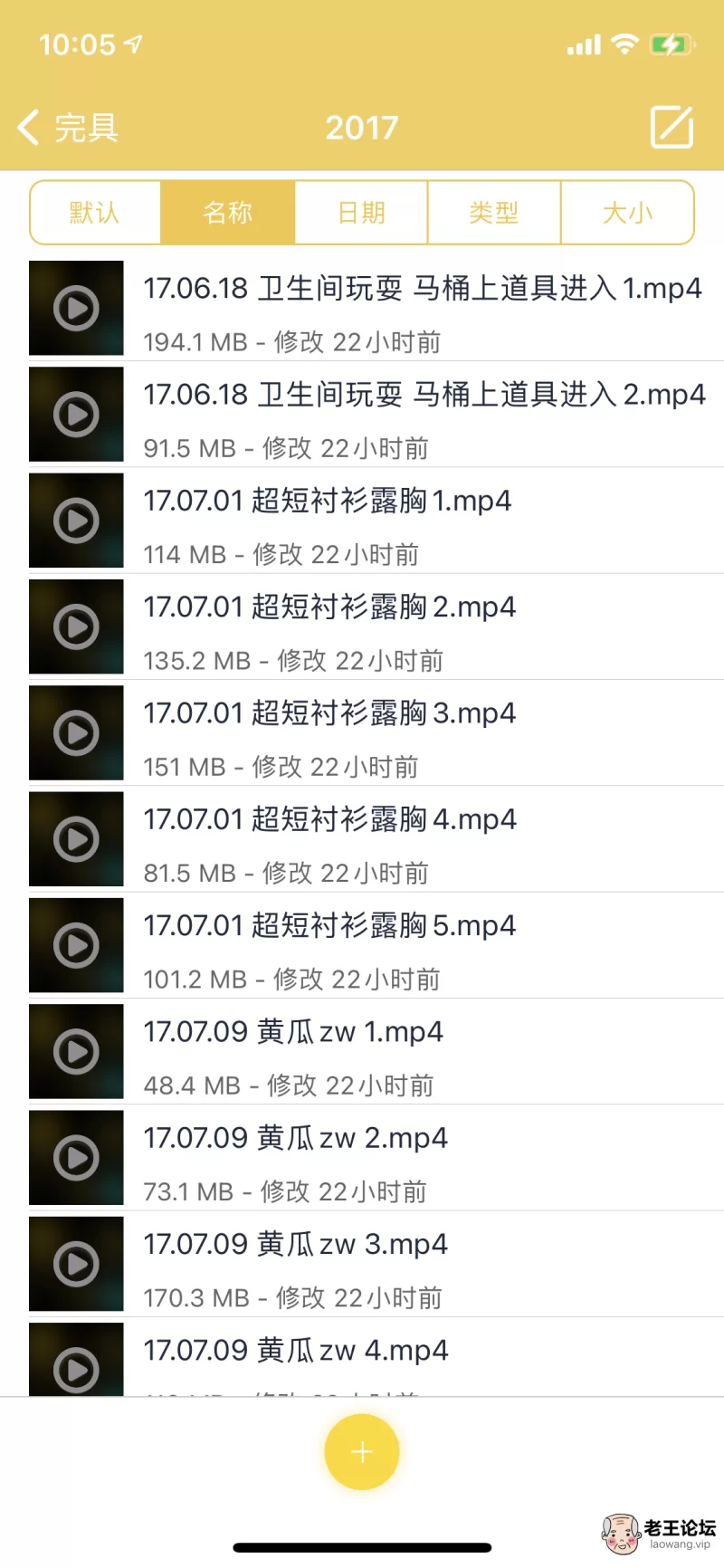Open 17.07.09 黄瓜 zw 1.mp4
The width and height of the screenshot is (724, 1568).
[376, 1051]
